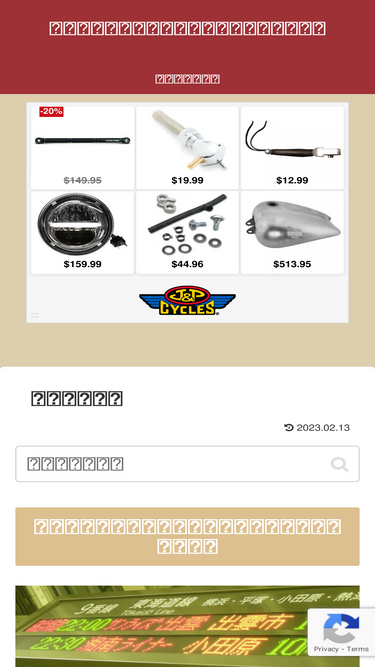Screen dimensions: 375x667
Task: Open the $149.95 discounted shift linkage ad
Action: click(82, 147)
